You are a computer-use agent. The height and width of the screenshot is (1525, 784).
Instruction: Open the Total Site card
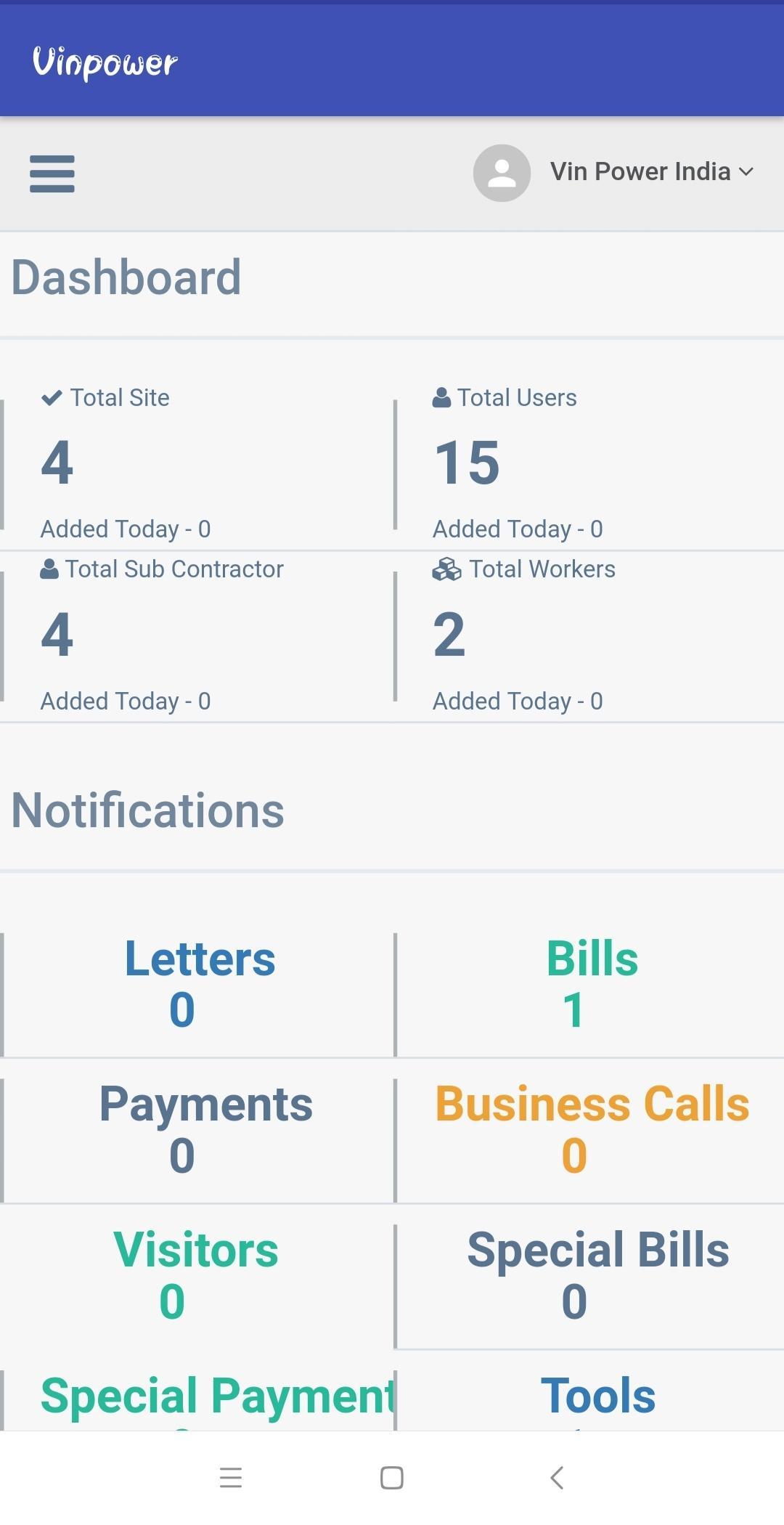point(196,463)
